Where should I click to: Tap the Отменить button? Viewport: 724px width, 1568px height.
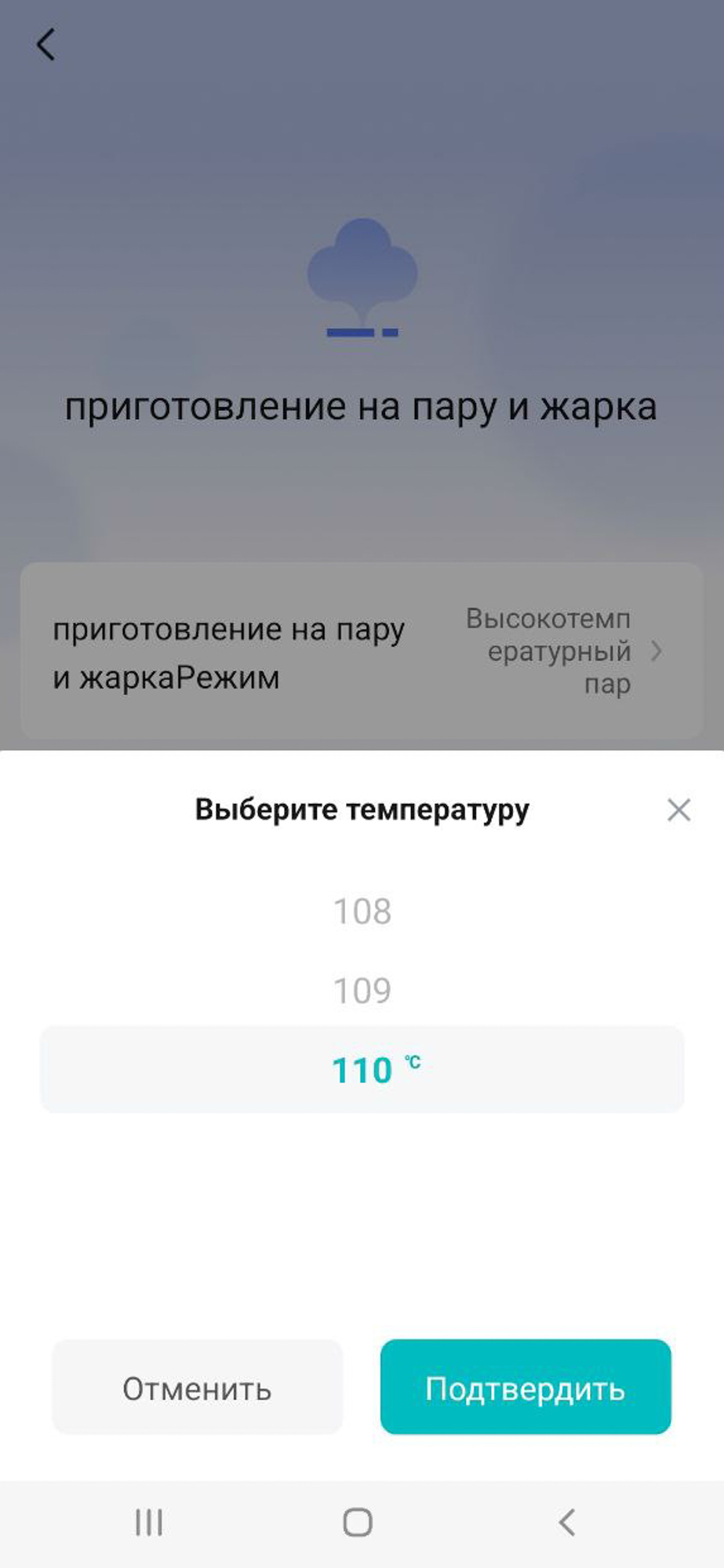coord(197,1389)
